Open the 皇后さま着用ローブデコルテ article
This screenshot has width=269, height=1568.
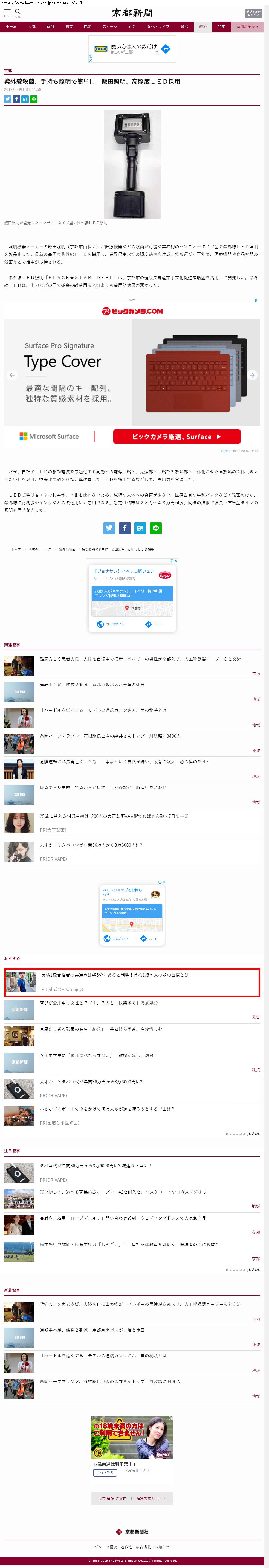[x=122, y=1218]
